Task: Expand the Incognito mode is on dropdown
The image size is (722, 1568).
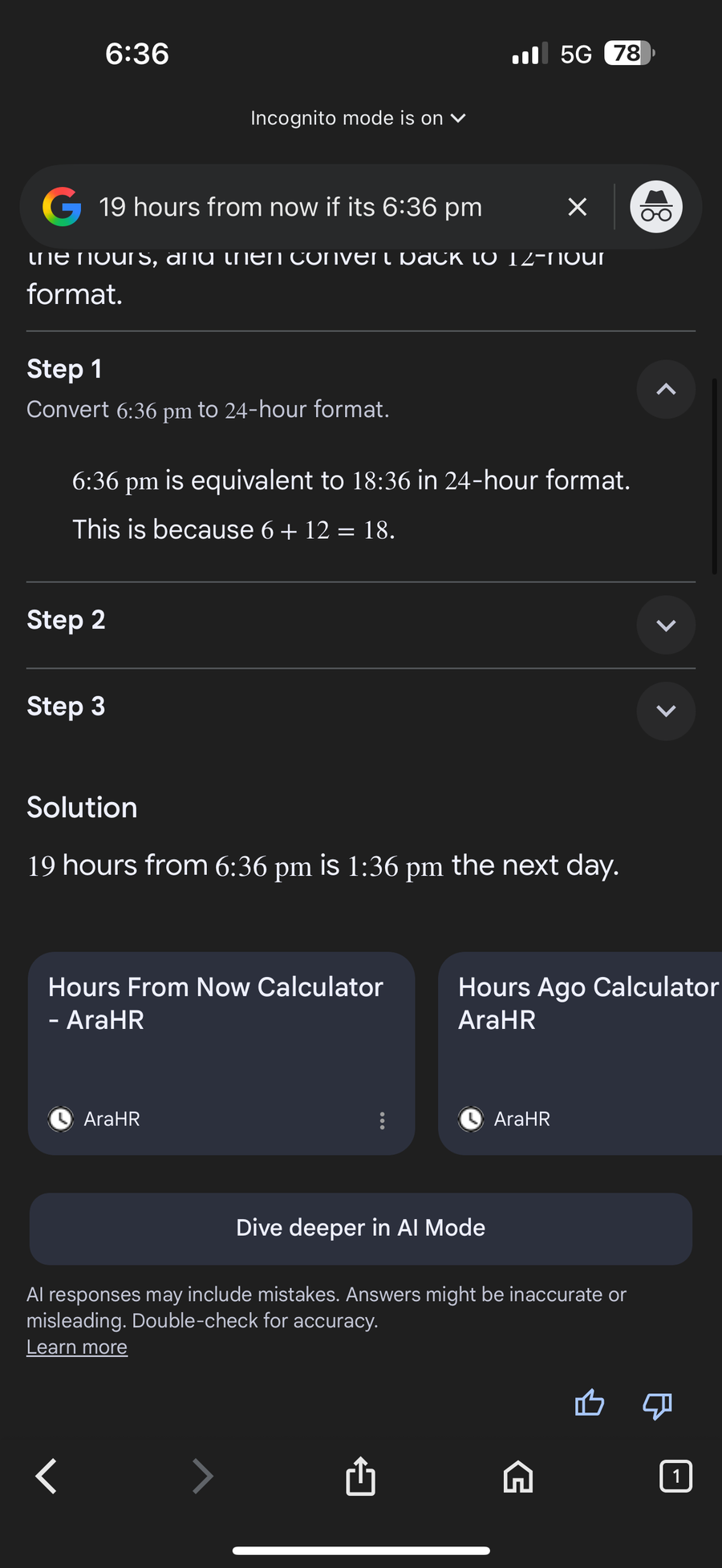Action: (x=358, y=118)
